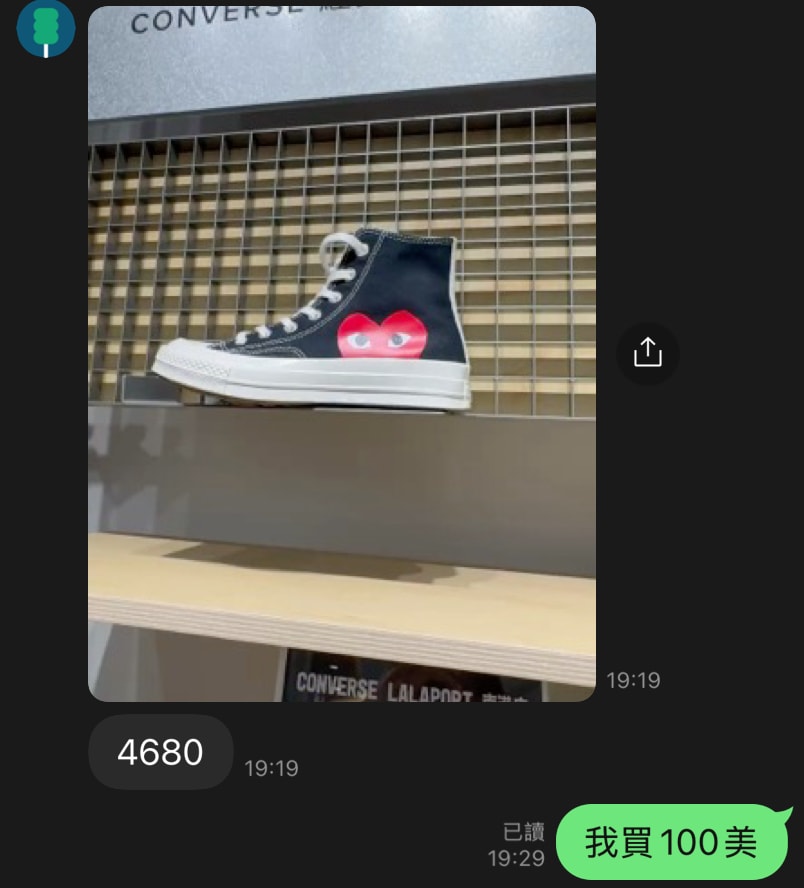Long-press alternative: tap the 4680 price message
Image resolution: width=804 pixels, height=888 pixels.
click(160, 753)
